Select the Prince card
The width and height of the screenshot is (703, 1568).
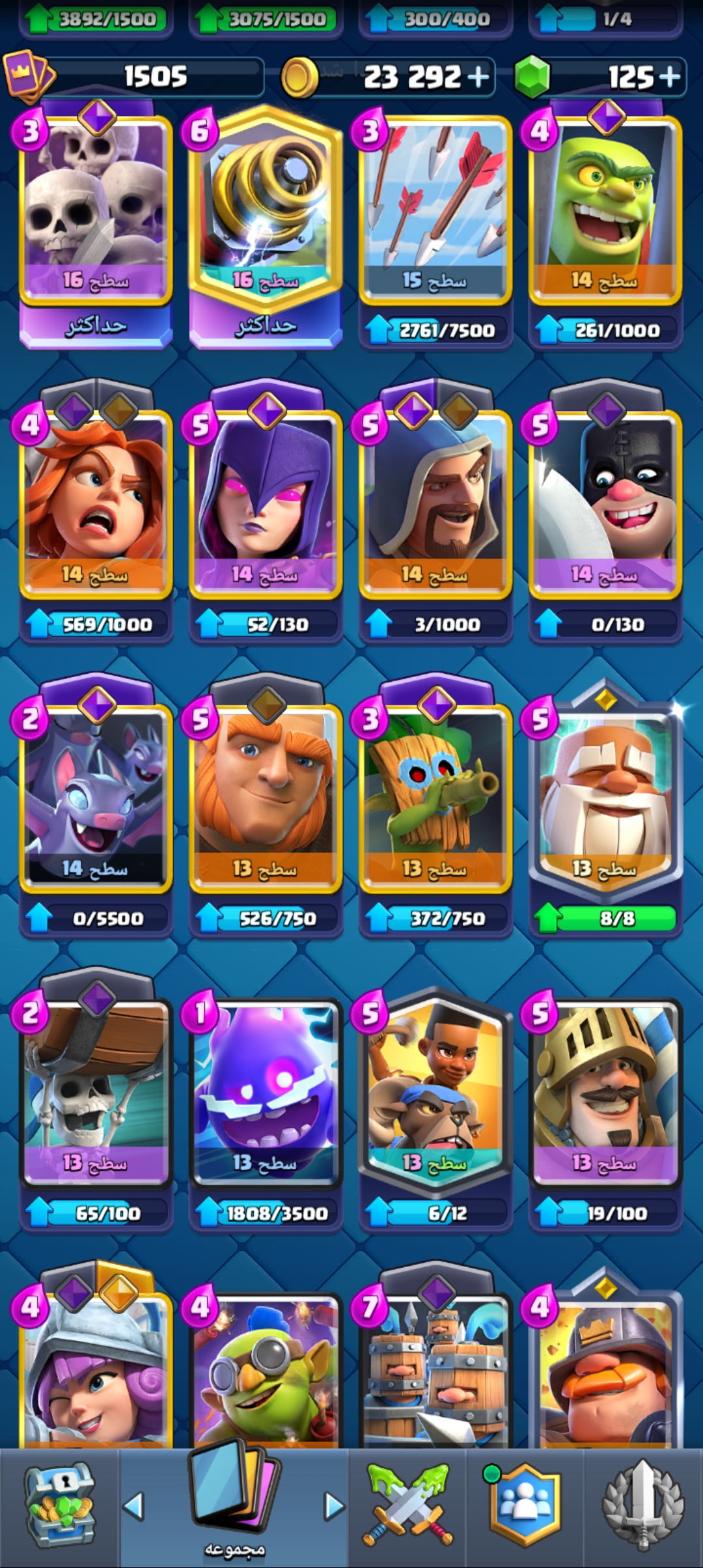[x=605, y=1091]
